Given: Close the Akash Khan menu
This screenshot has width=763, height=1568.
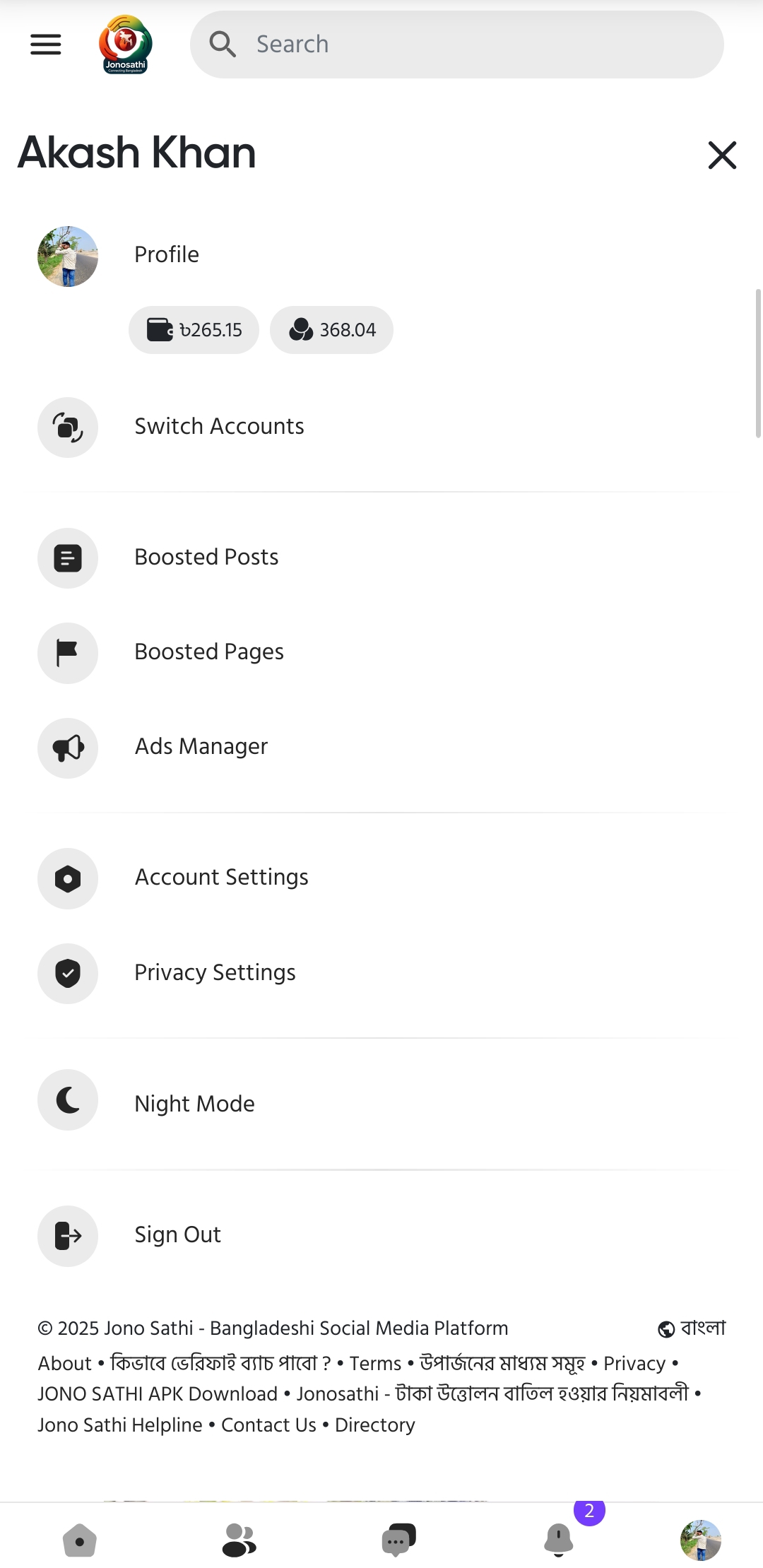Looking at the screenshot, I should (x=722, y=155).
